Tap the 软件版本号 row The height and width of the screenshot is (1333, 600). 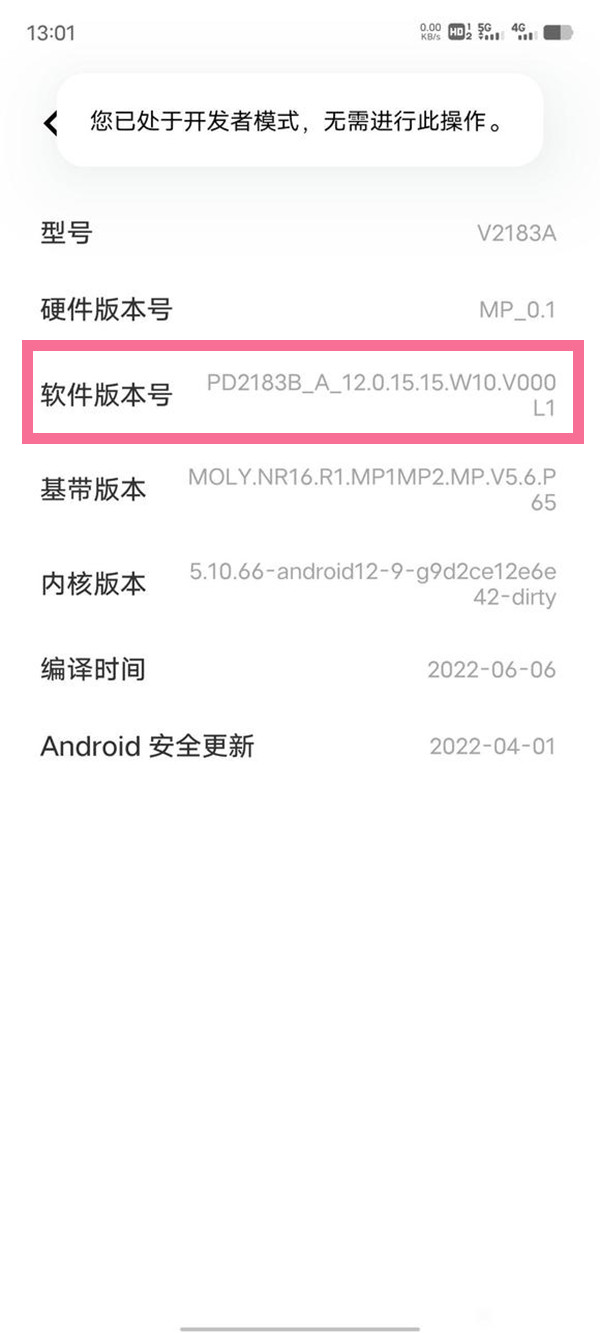(x=300, y=393)
